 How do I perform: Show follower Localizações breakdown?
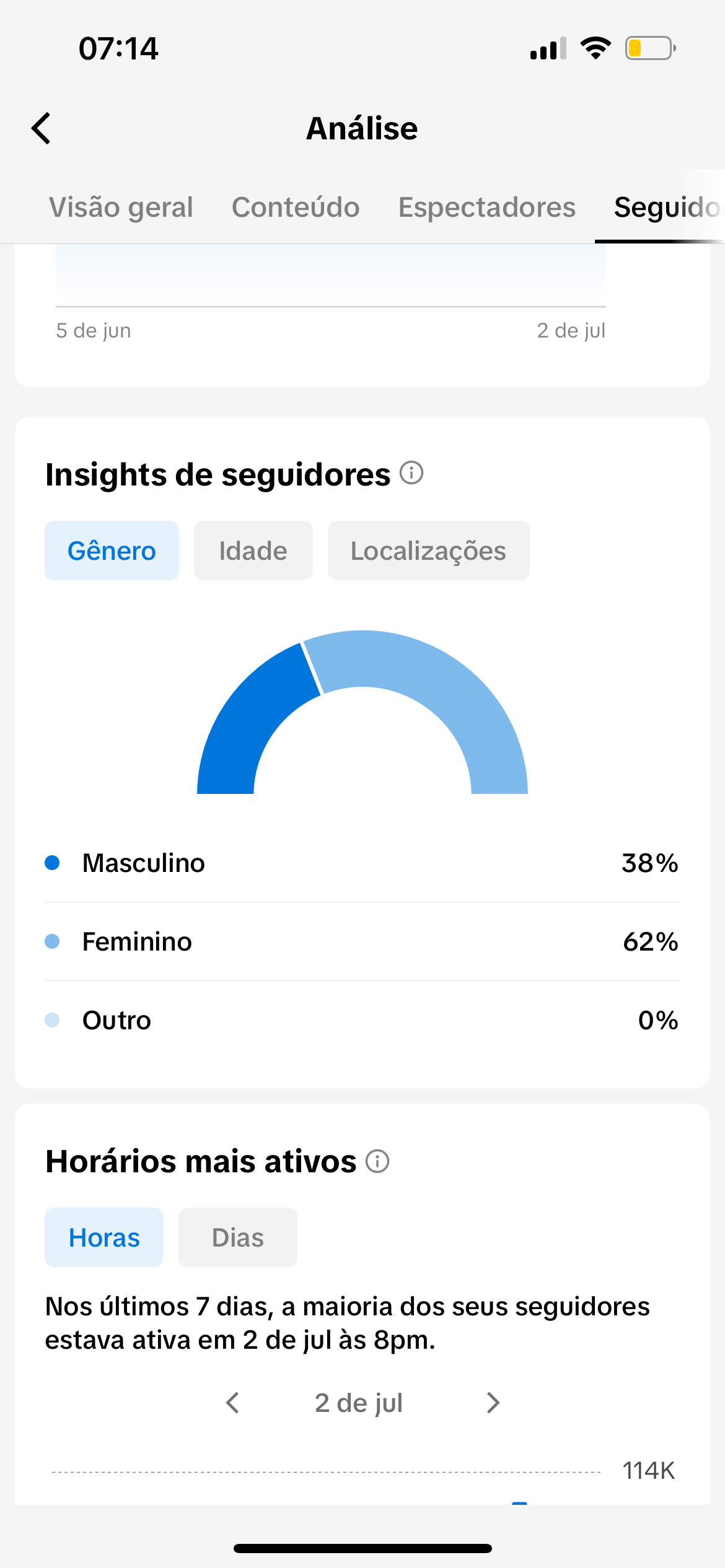click(x=428, y=551)
